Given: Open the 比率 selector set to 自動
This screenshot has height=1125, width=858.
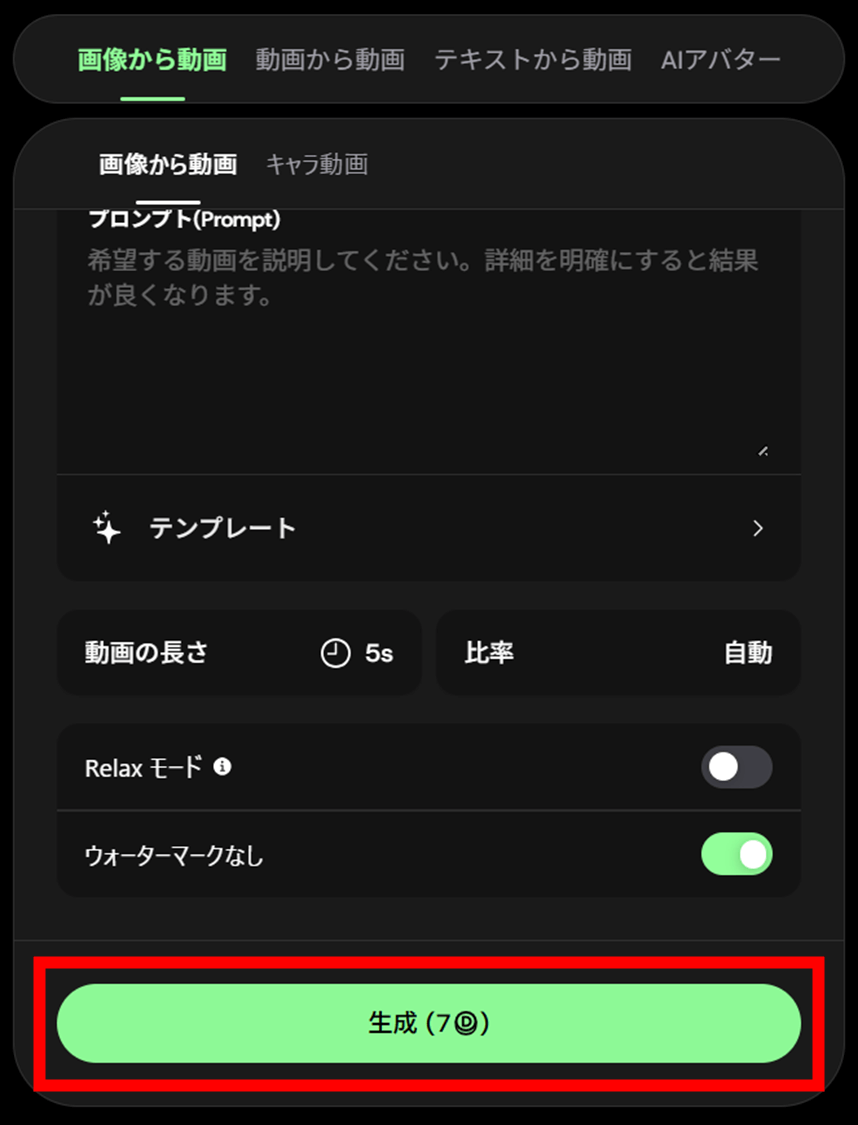Looking at the screenshot, I should point(618,653).
